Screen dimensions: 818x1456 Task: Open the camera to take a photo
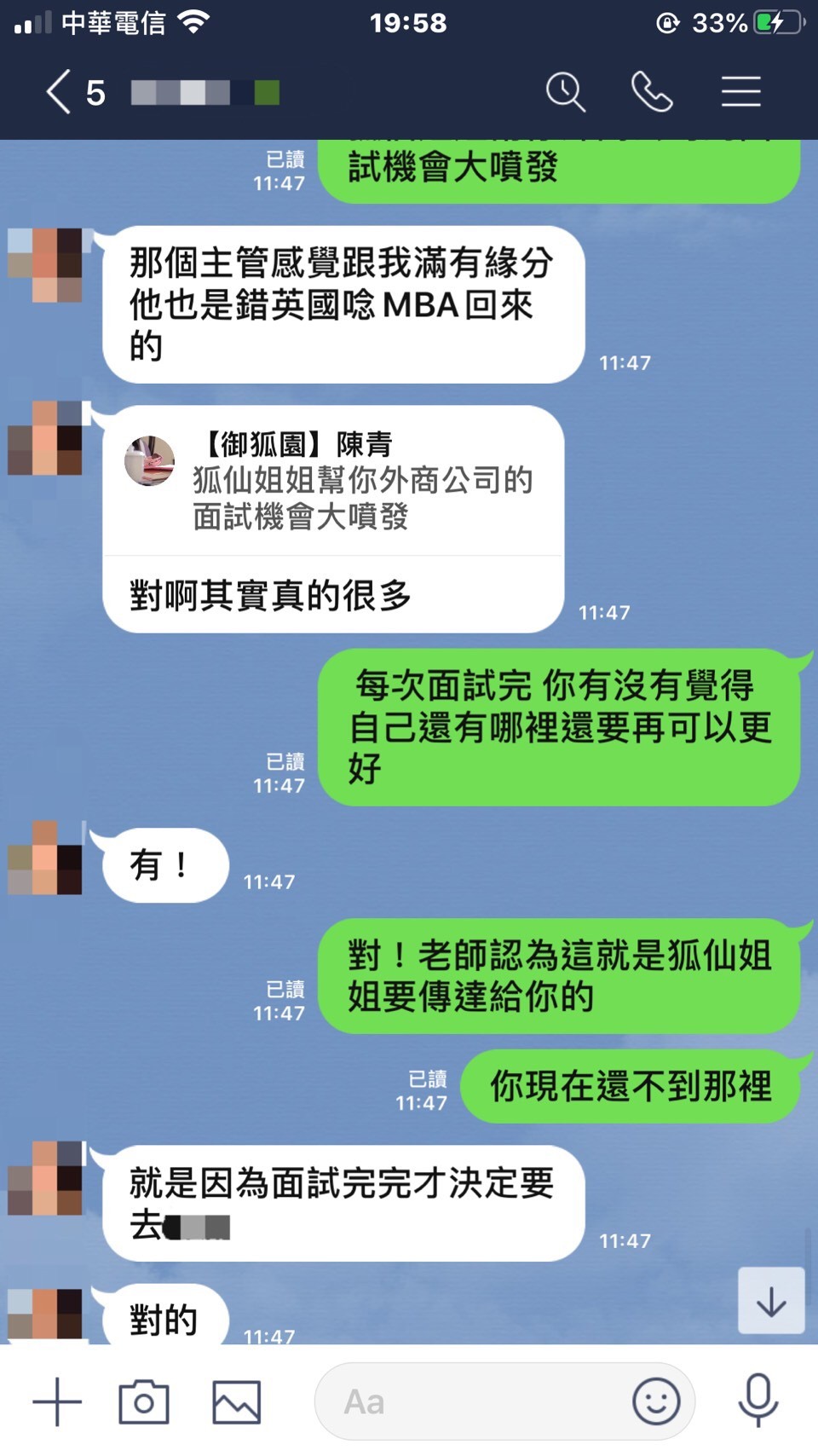(144, 1401)
